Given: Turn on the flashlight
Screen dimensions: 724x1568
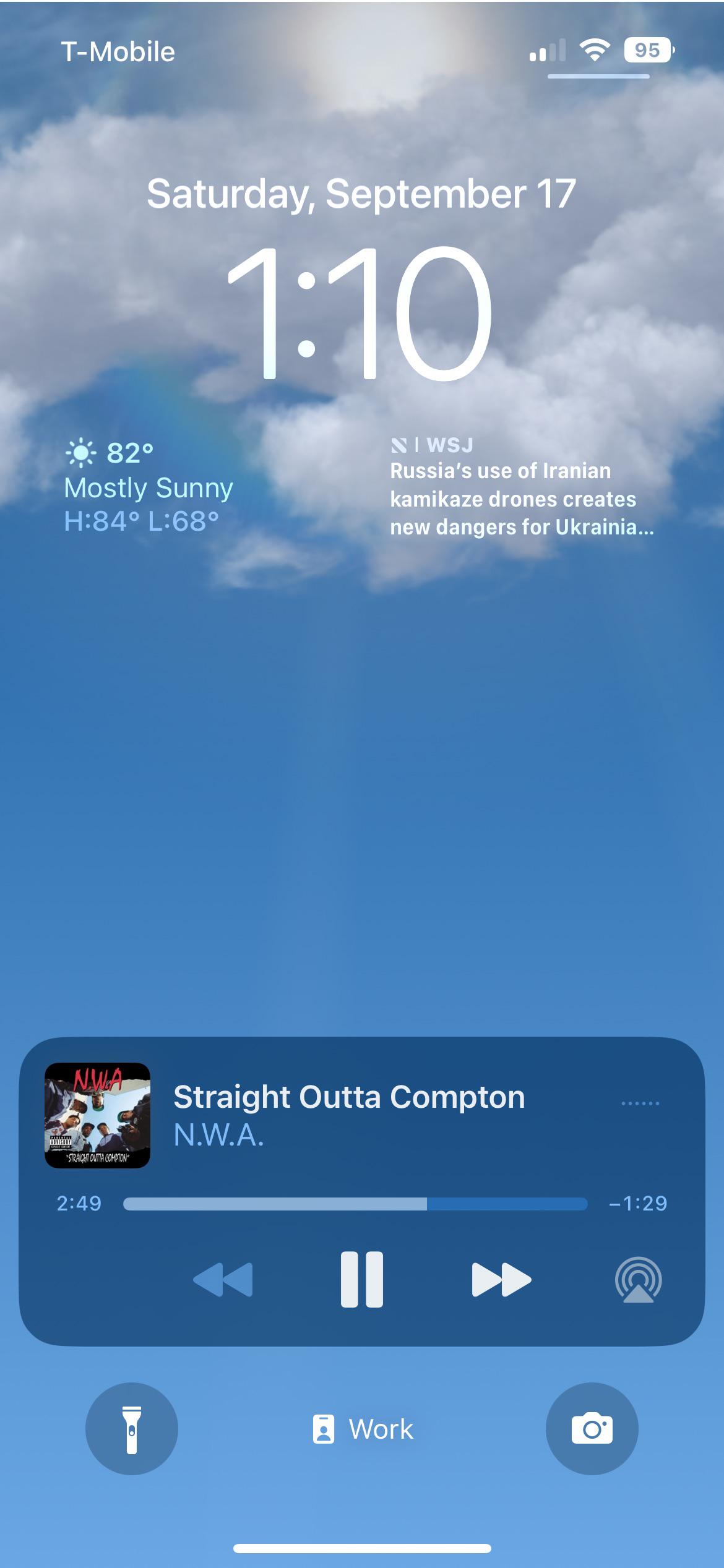Looking at the screenshot, I should click(131, 1429).
